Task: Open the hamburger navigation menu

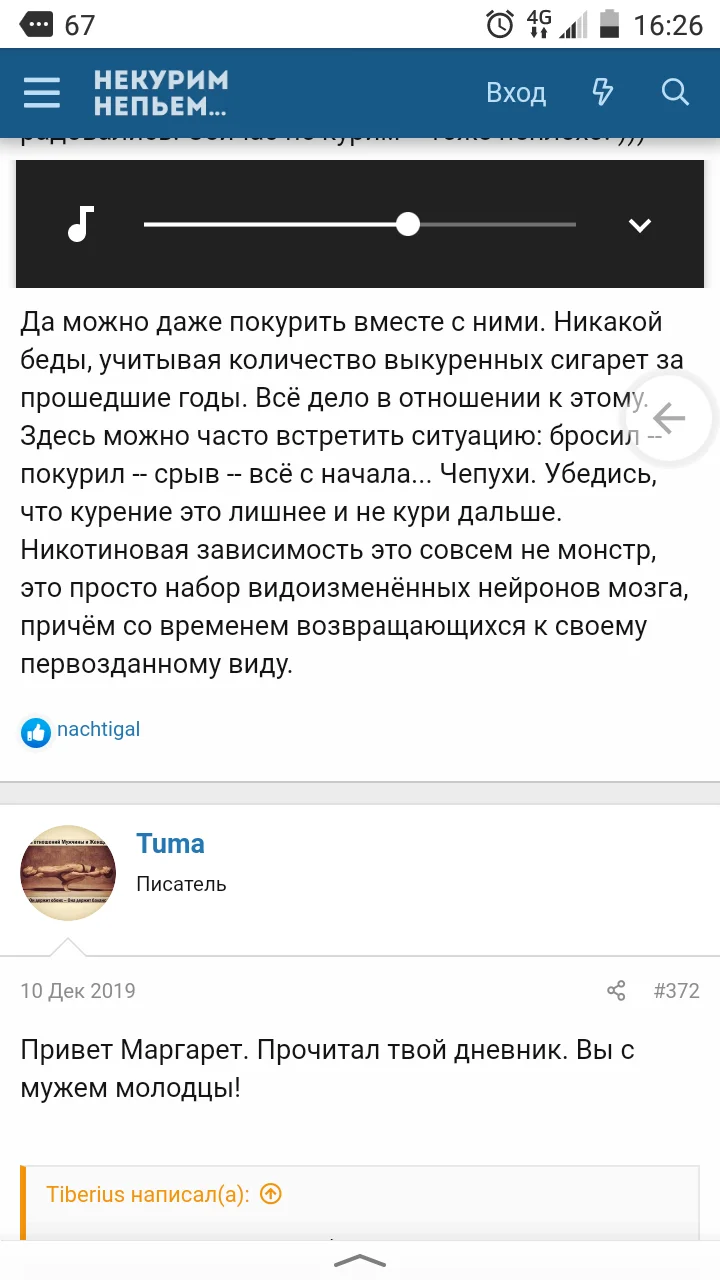Action: coord(41,92)
